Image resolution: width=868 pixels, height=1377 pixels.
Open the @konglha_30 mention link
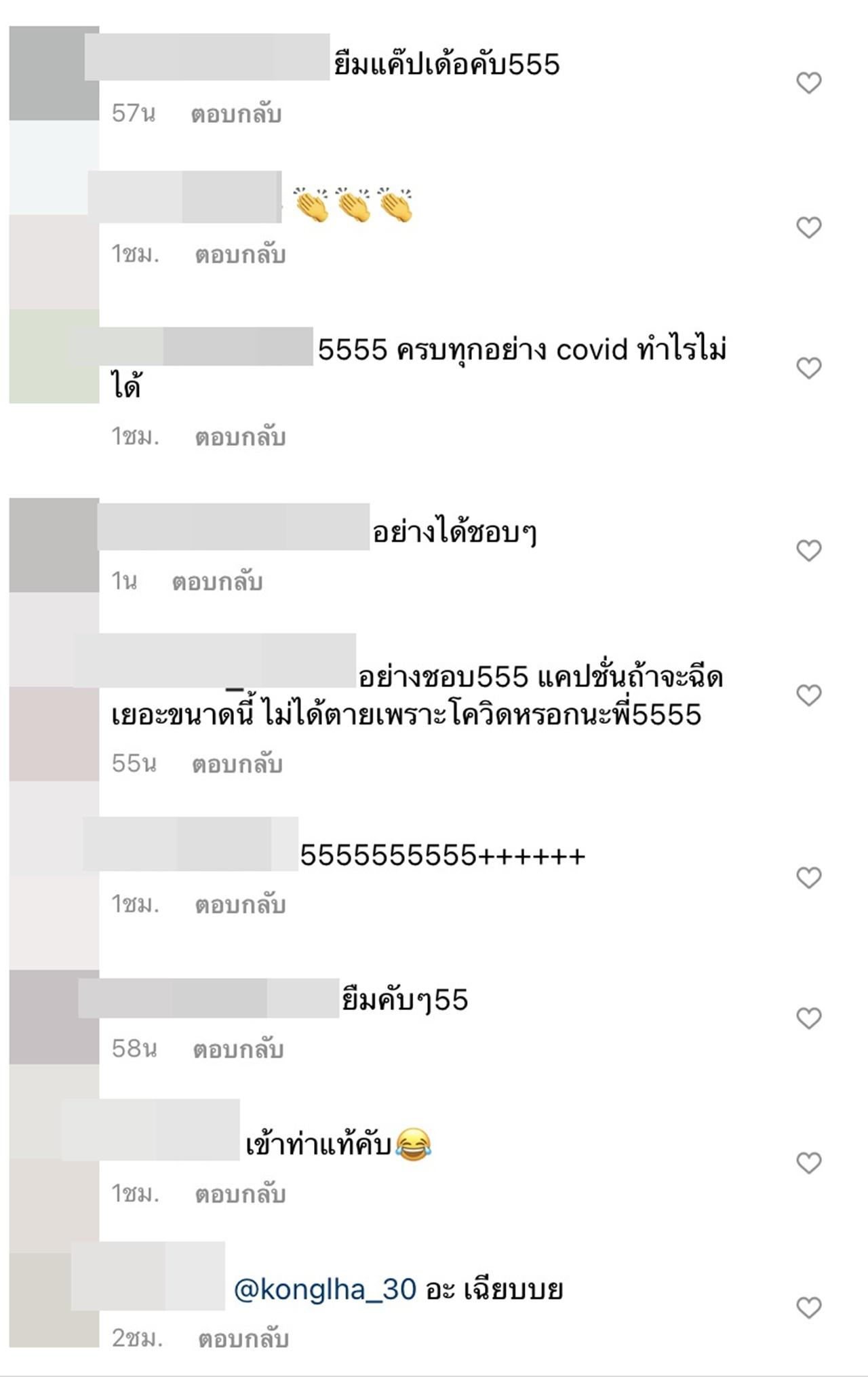[x=325, y=1289]
